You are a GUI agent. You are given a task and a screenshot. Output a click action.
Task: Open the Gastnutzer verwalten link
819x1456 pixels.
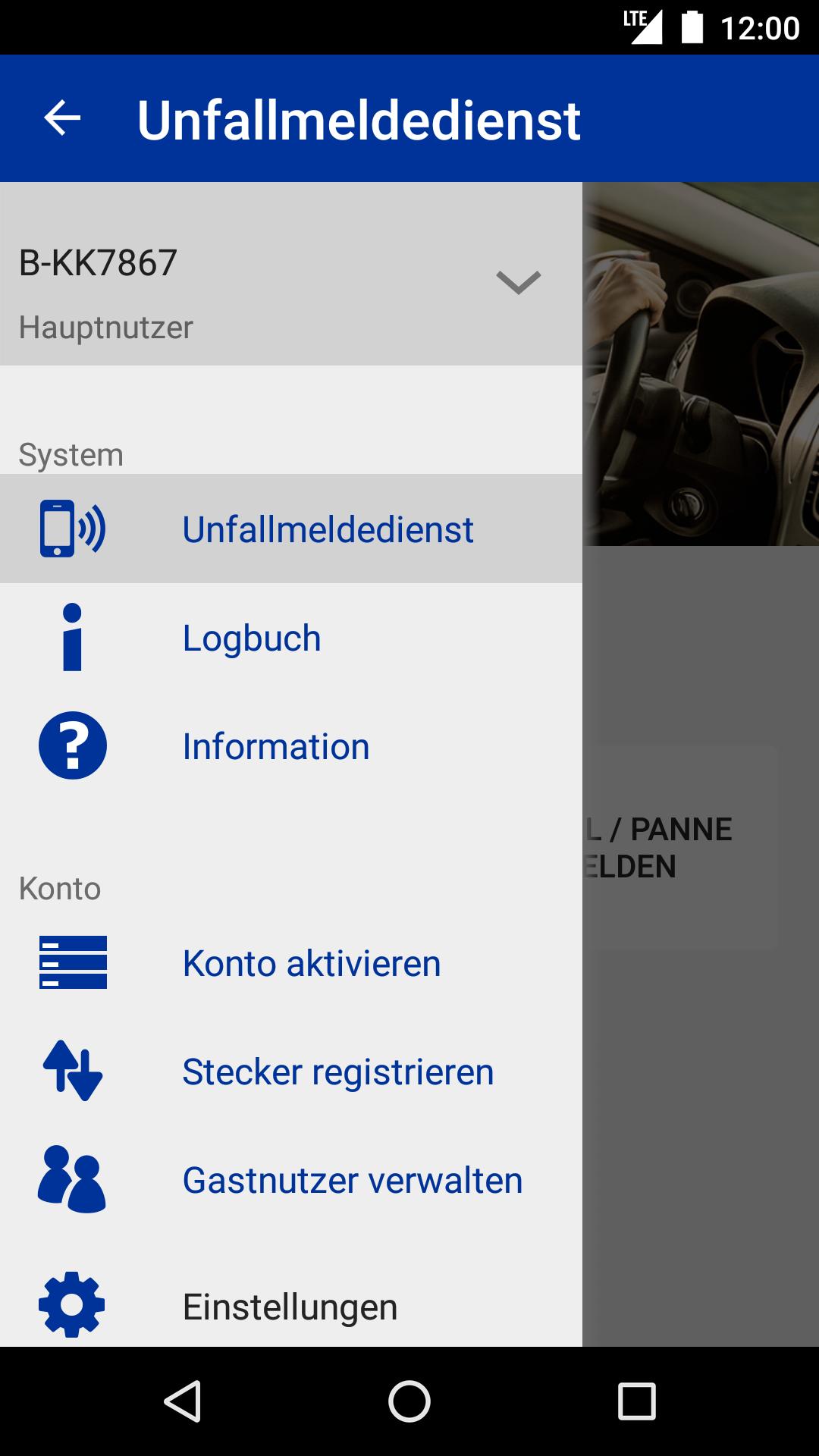[x=352, y=1178]
